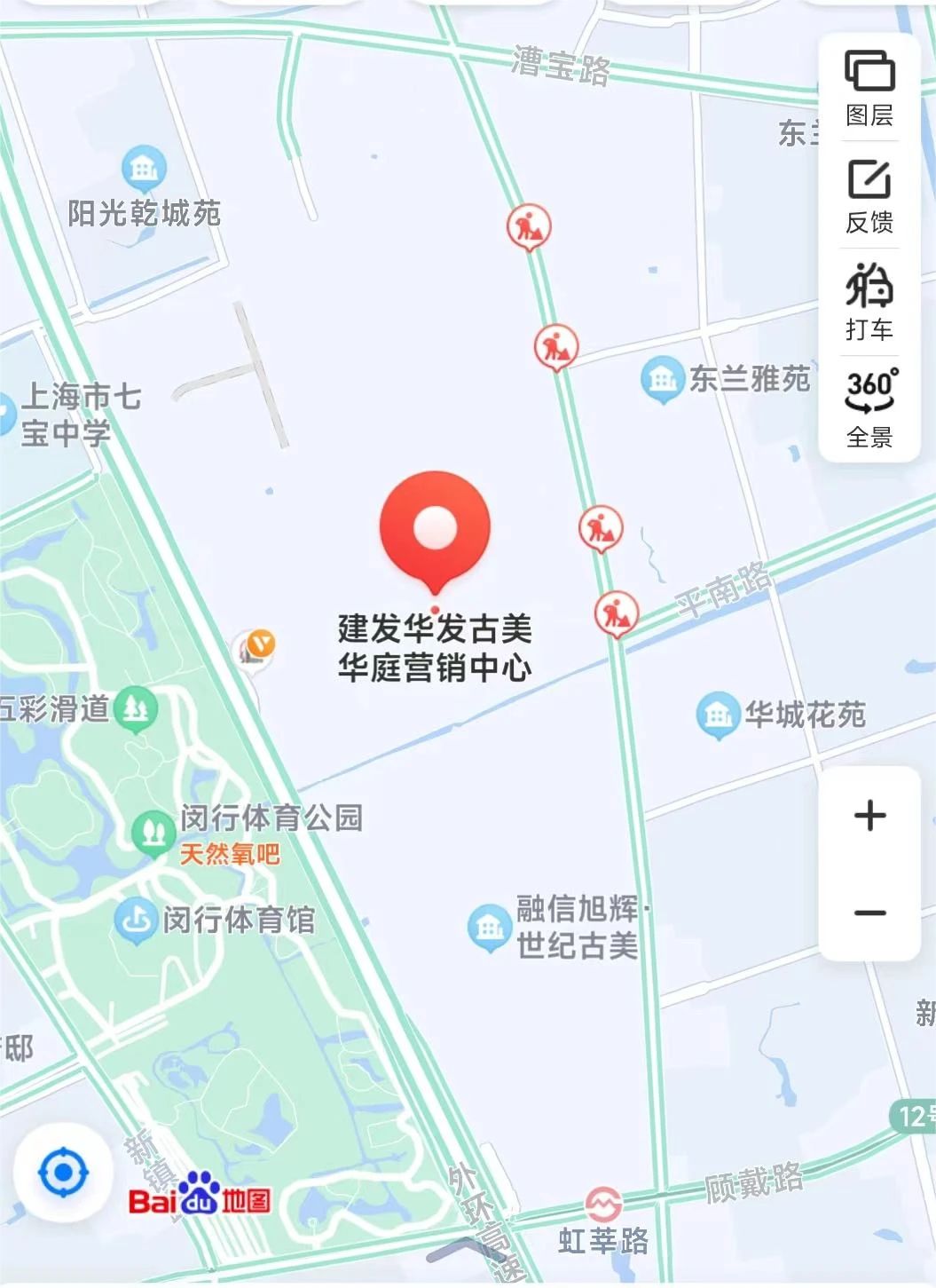This screenshot has height=1288, width=936.
Task: Select the 东兰雅苑 residential marker
Action: click(662, 379)
